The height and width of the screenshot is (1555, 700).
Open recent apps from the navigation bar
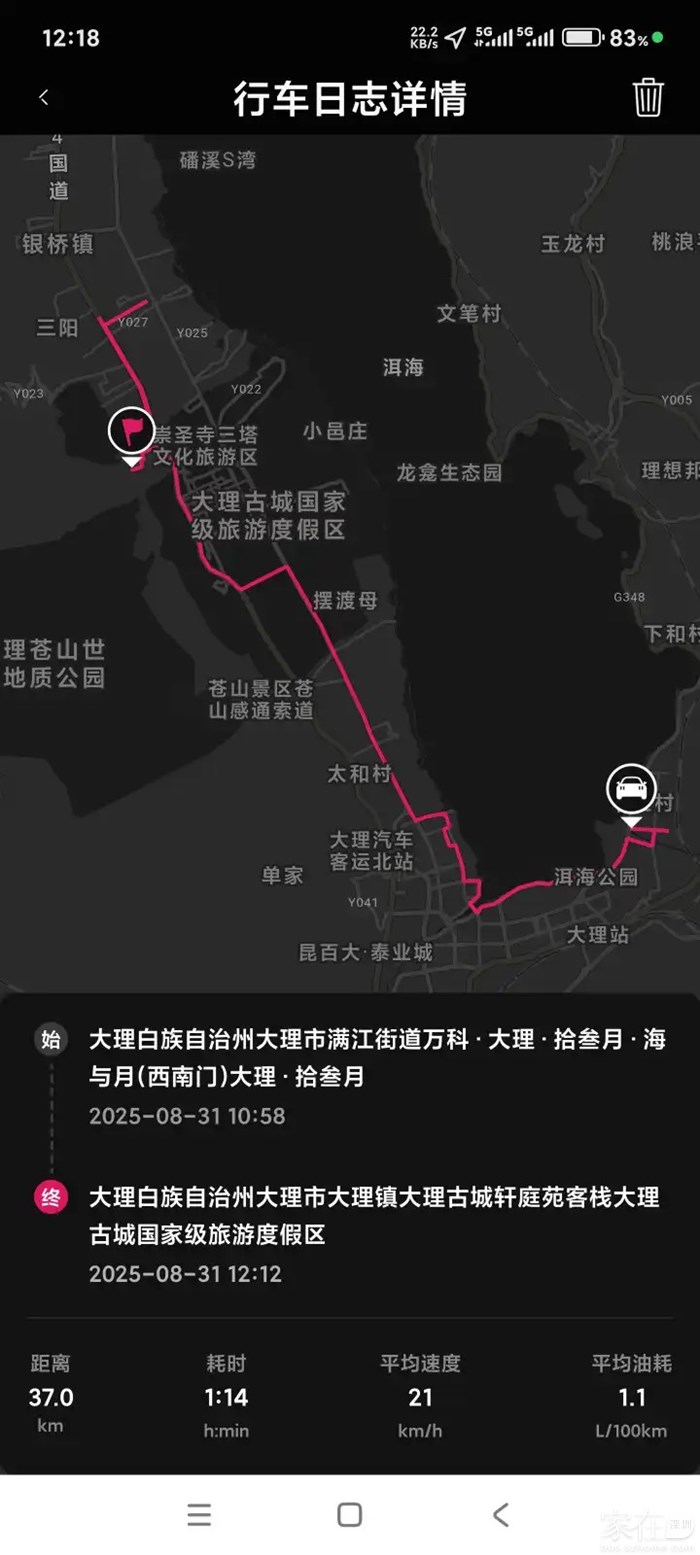[x=199, y=1514]
